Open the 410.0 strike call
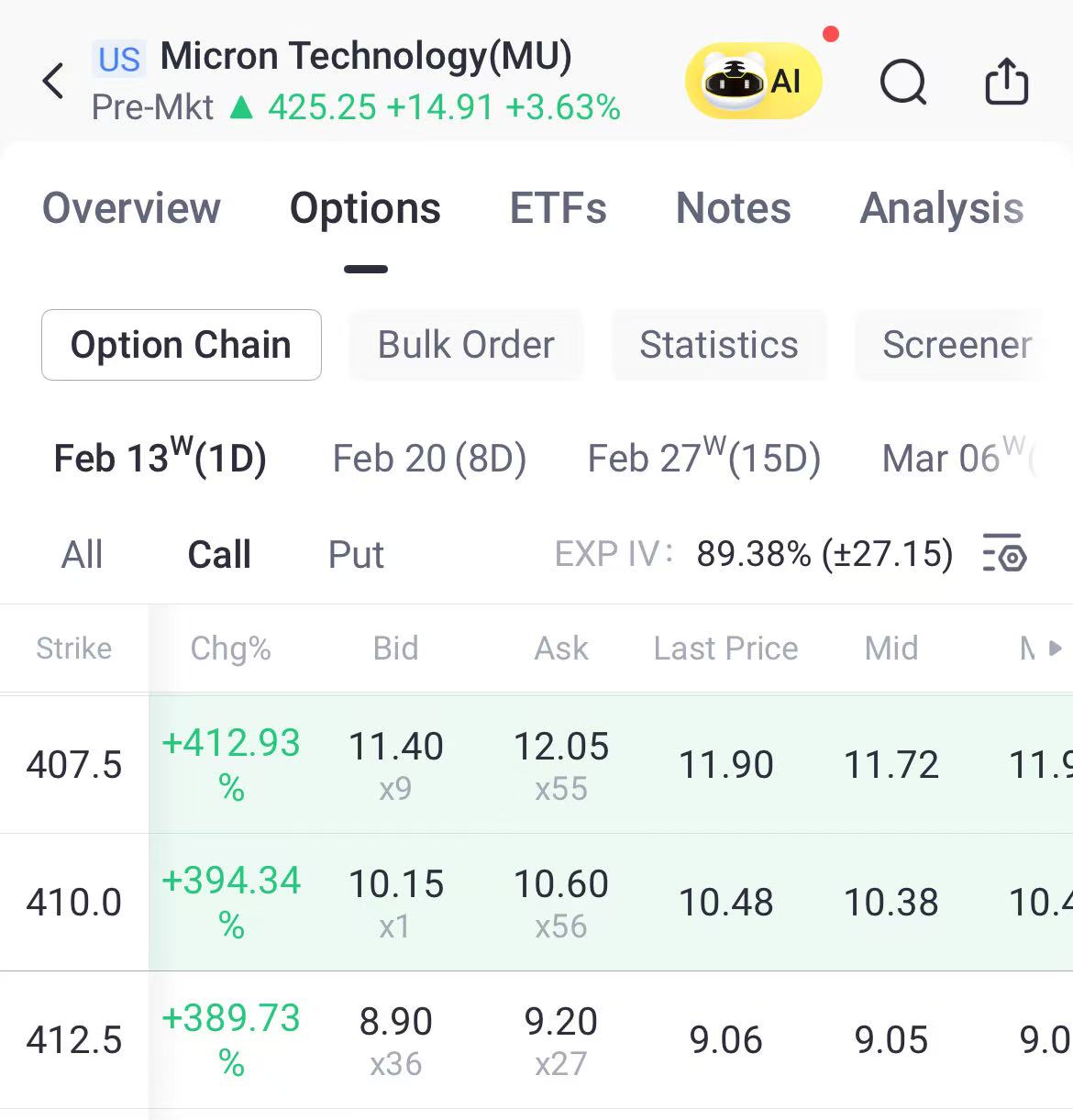The height and width of the screenshot is (1120, 1073). pos(536,903)
